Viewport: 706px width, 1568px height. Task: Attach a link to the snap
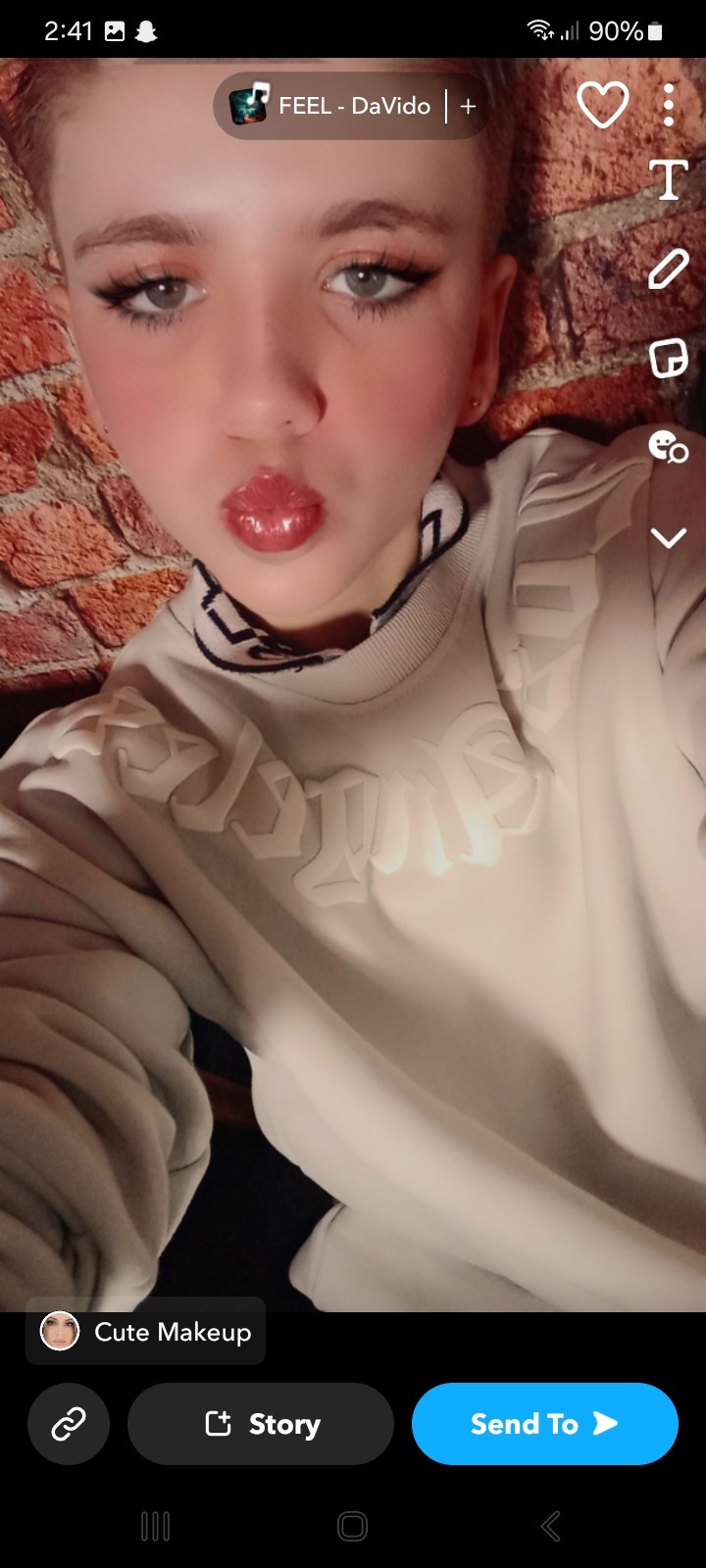click(x=69, y=1424)
